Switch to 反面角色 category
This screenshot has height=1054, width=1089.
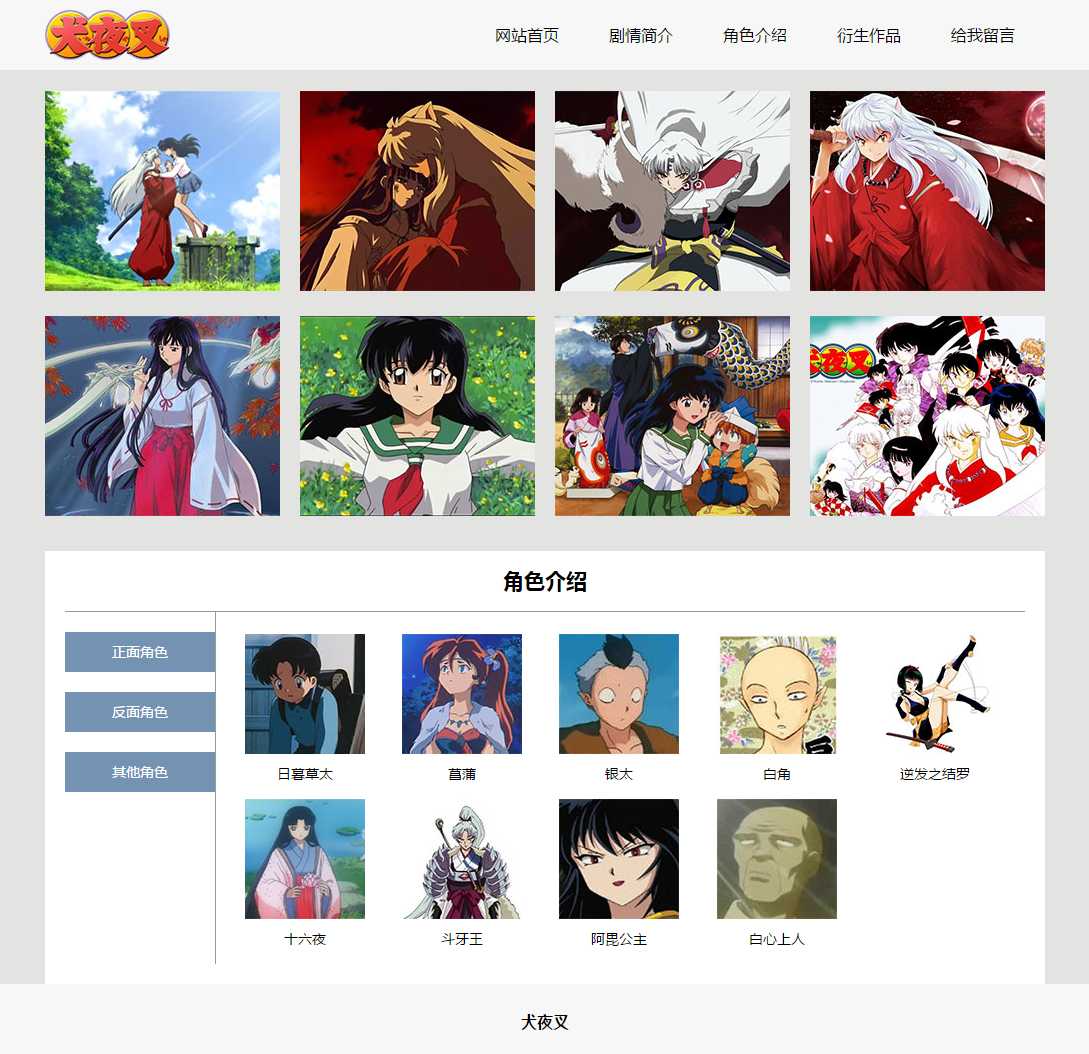[x=140, y=712]
